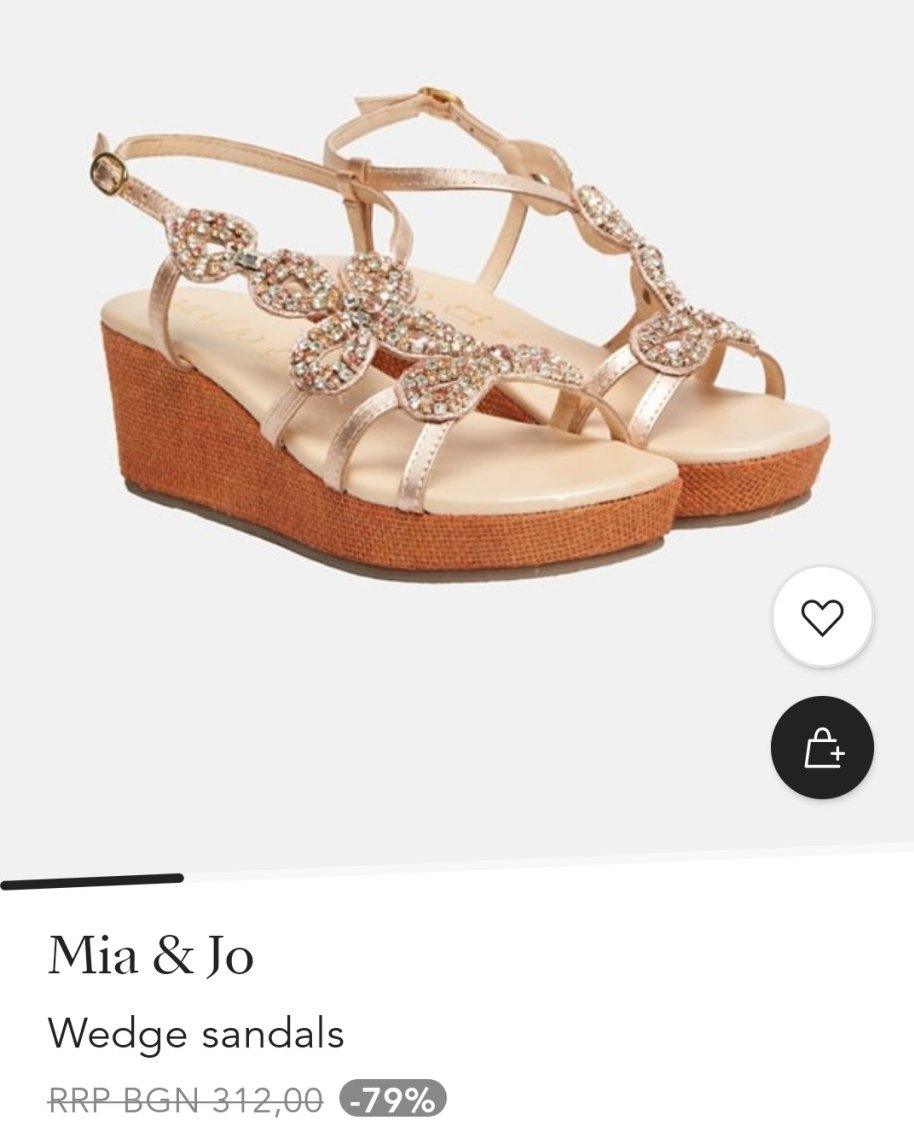Add wedge sandals to shopping bag
Viewport: 914px width, 1121px height.
point(822,747)
